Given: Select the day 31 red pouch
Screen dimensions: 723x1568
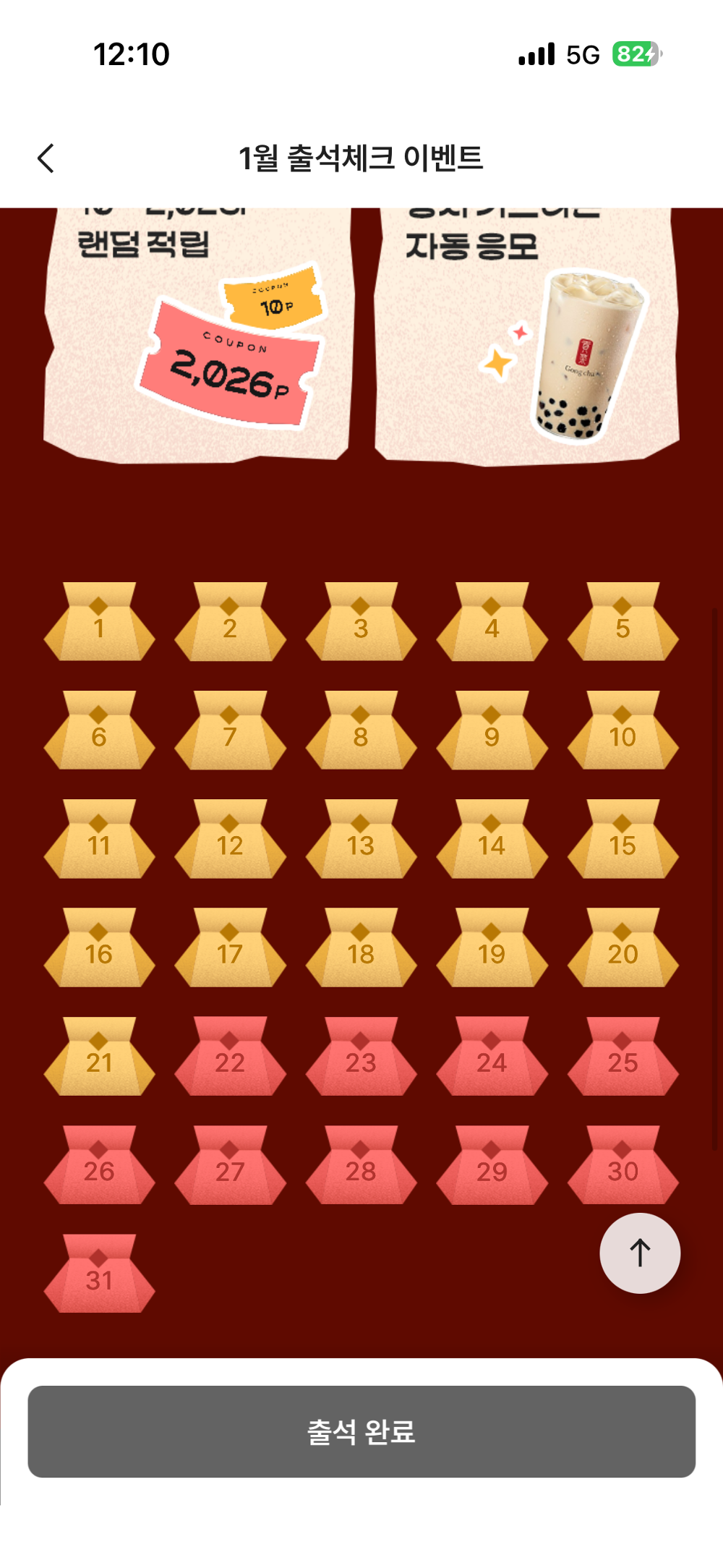Looking at the screenshot, I should [99, 1274].
